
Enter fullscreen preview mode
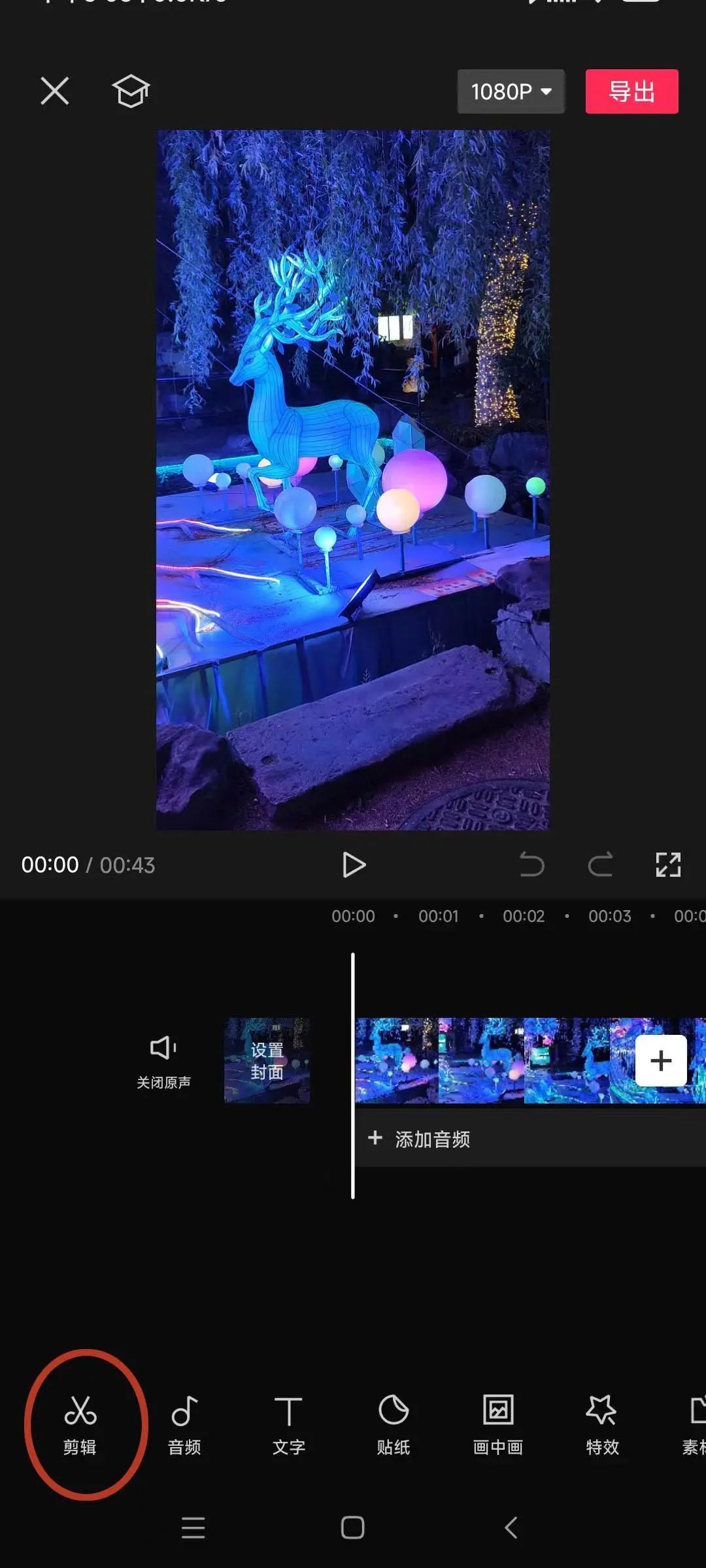(x=668, y=865)
